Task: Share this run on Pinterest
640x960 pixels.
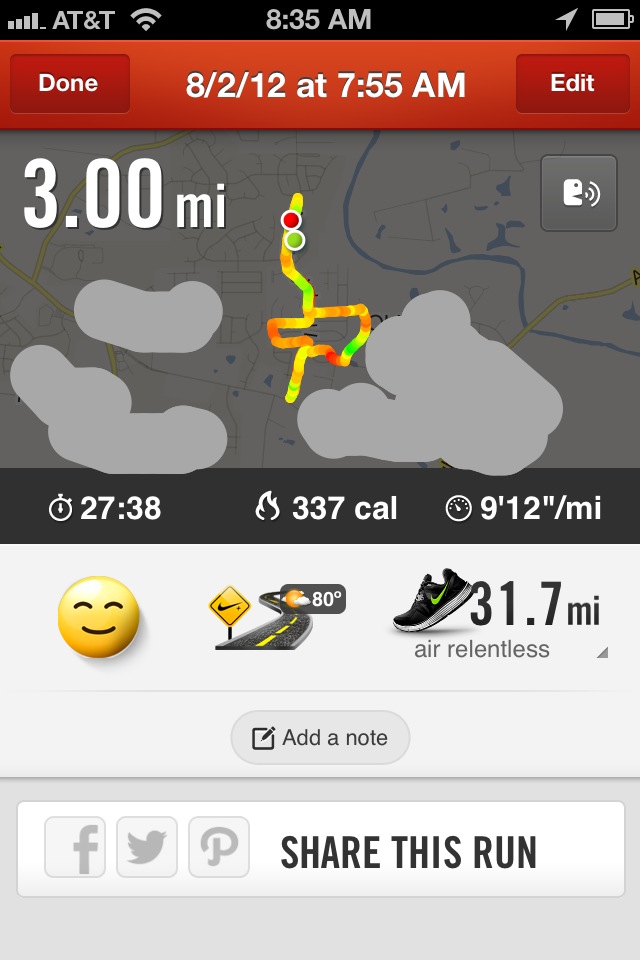Action: pos(219,848)
